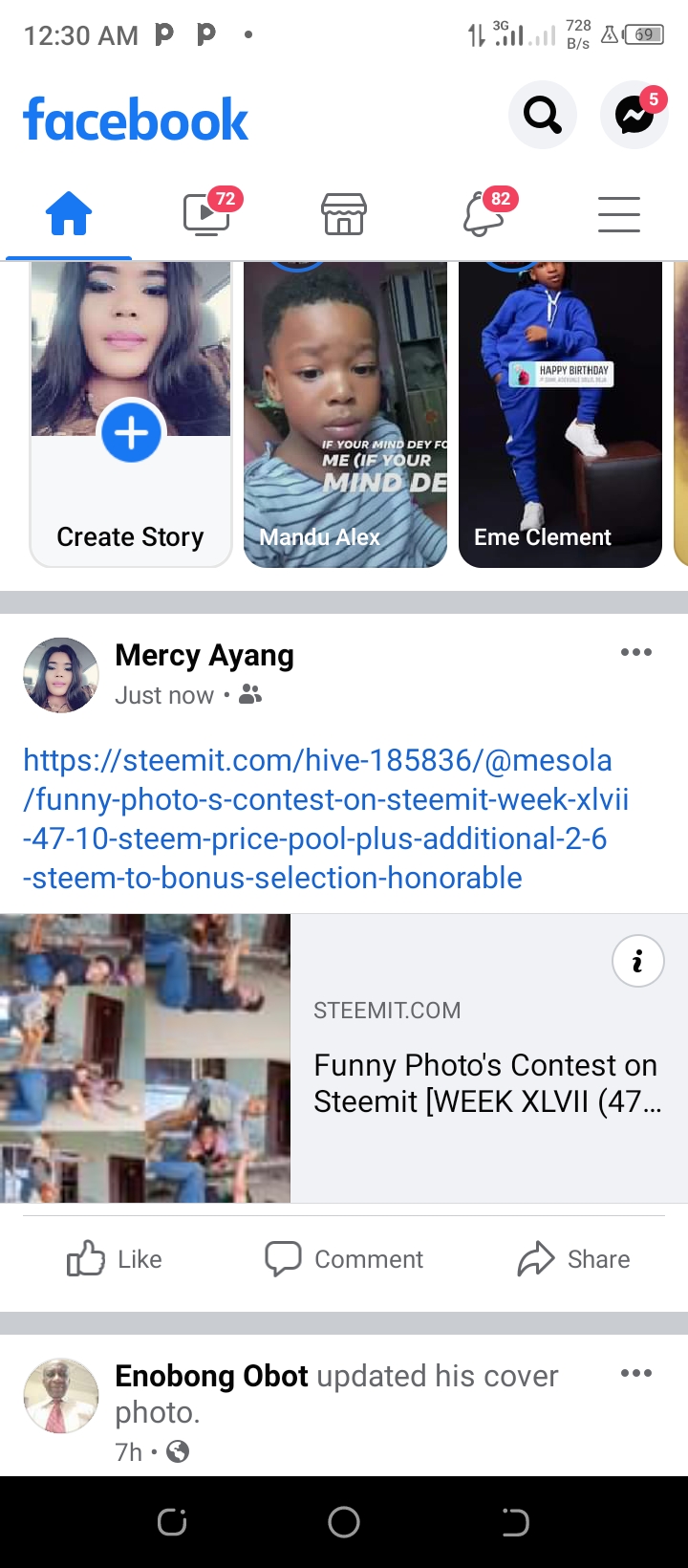Select the Home feed tab

69,213
